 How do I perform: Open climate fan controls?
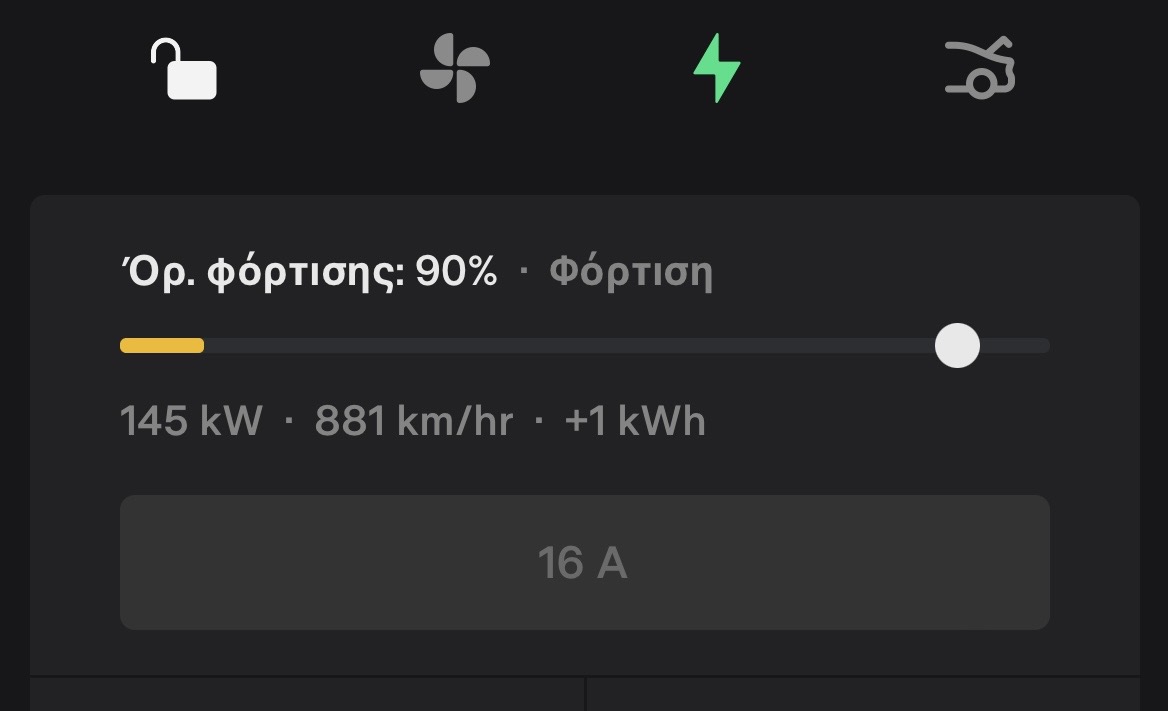tap(455, 69)
